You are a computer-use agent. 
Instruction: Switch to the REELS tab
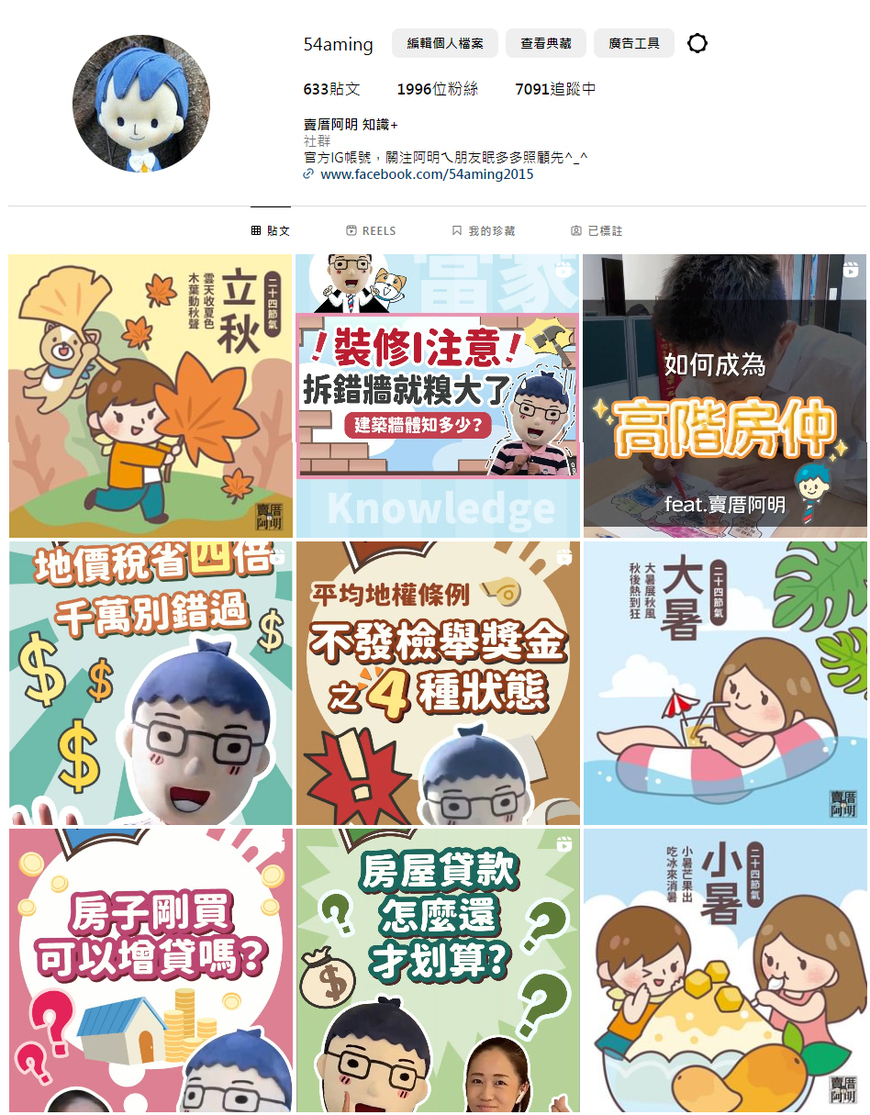point(371,231)
